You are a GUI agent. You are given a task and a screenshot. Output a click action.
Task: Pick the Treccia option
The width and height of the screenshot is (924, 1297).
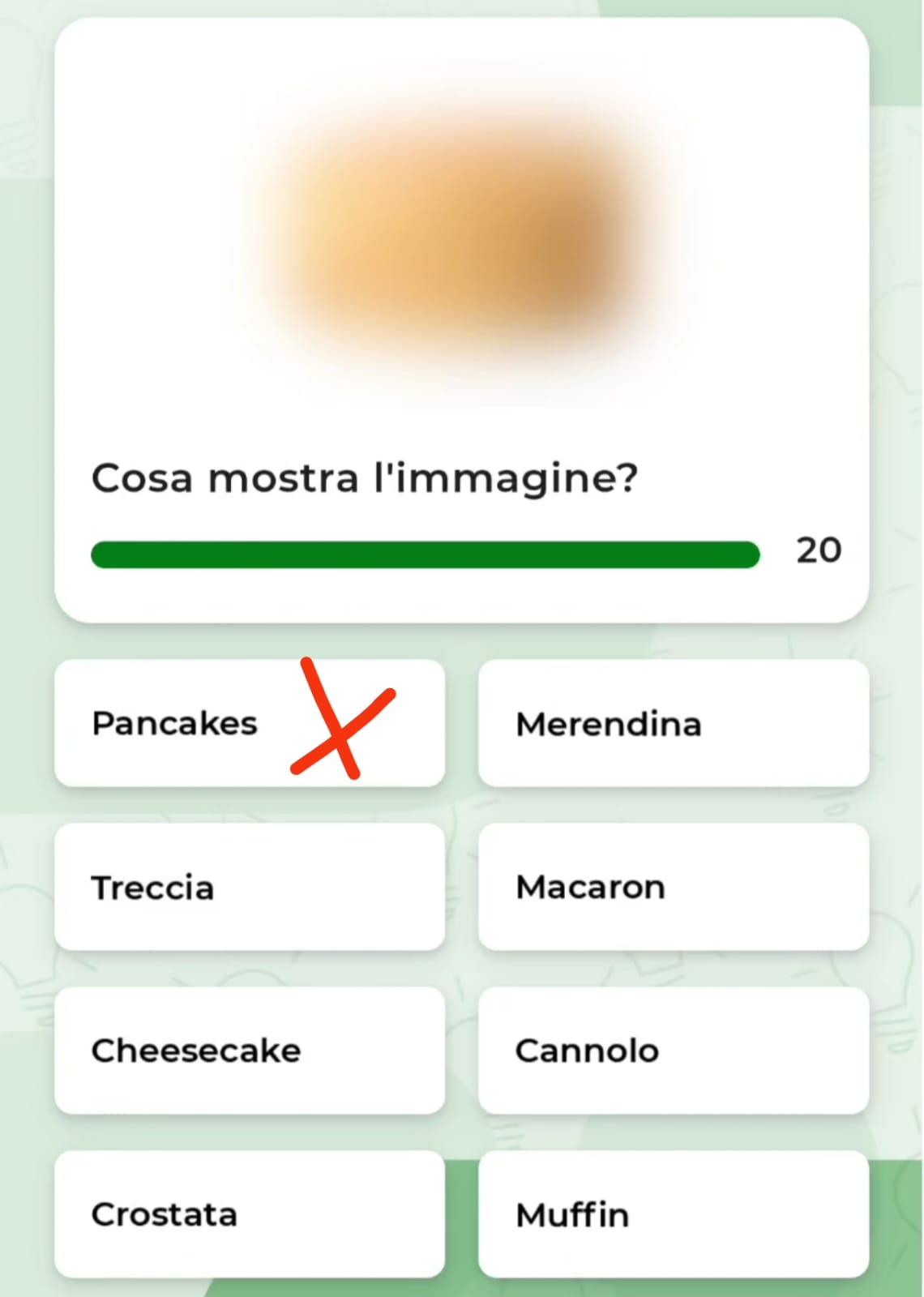(249, 887)
